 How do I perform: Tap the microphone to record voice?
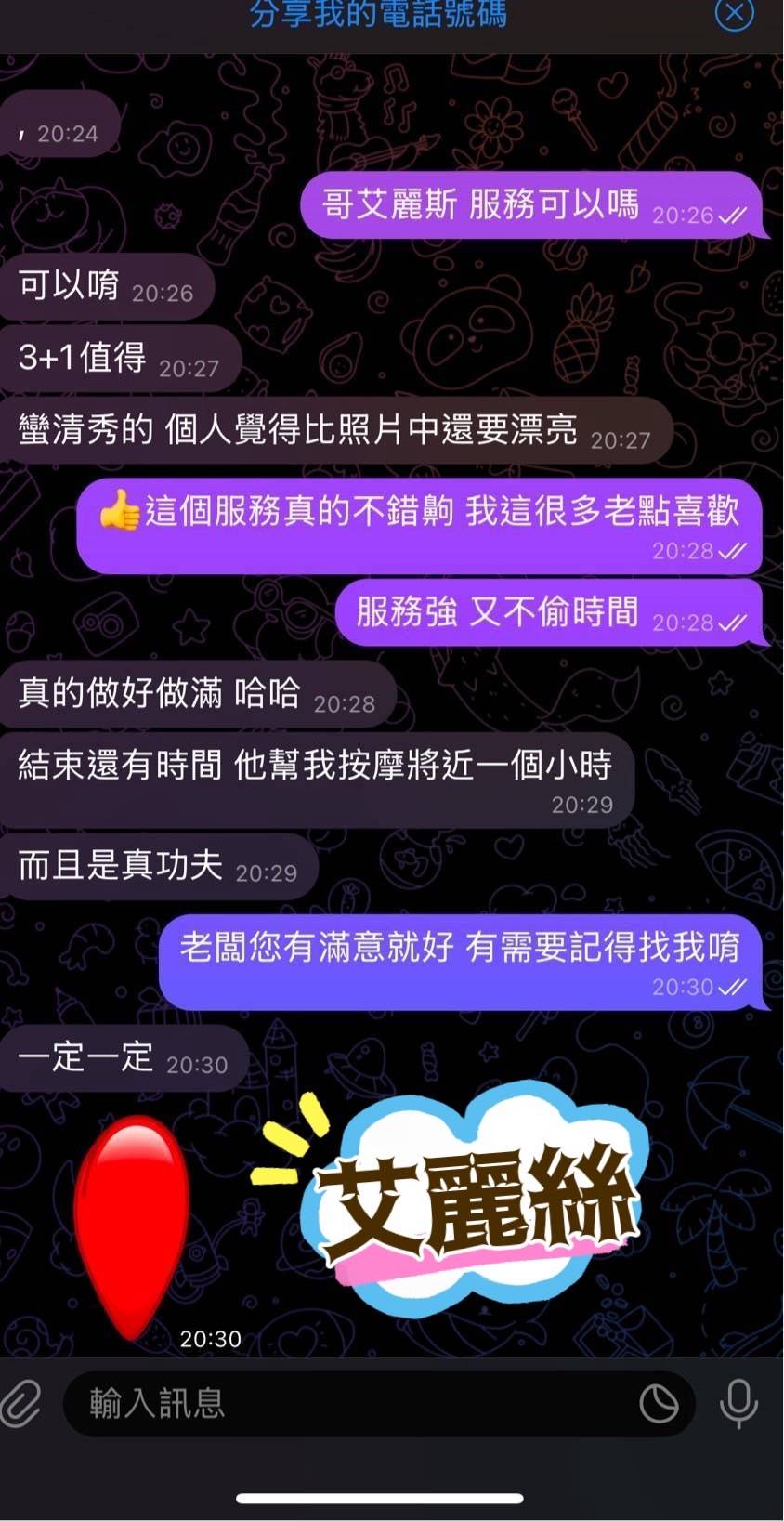tap(738, 1403)
